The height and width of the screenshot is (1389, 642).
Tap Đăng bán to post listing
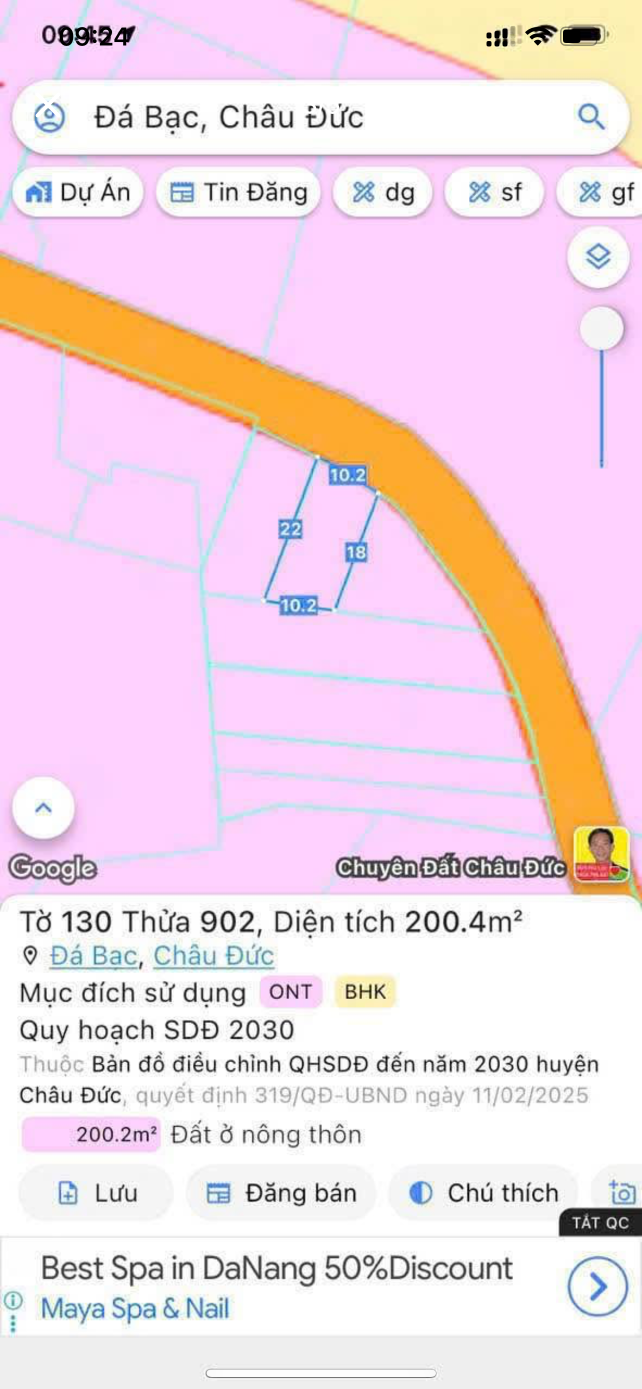[x=281, y=1193]
